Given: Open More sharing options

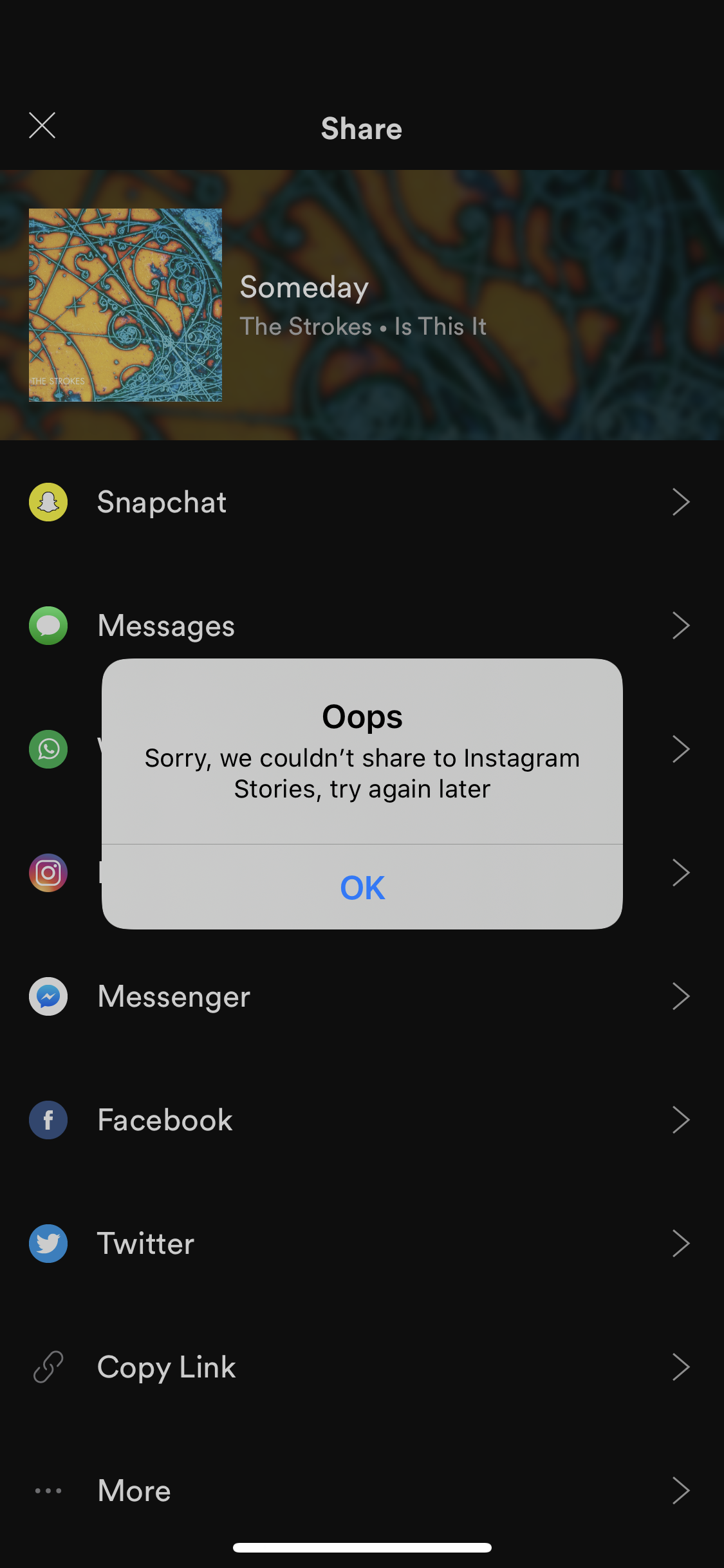Looking at the screenshot, I should click(362, 1491).
